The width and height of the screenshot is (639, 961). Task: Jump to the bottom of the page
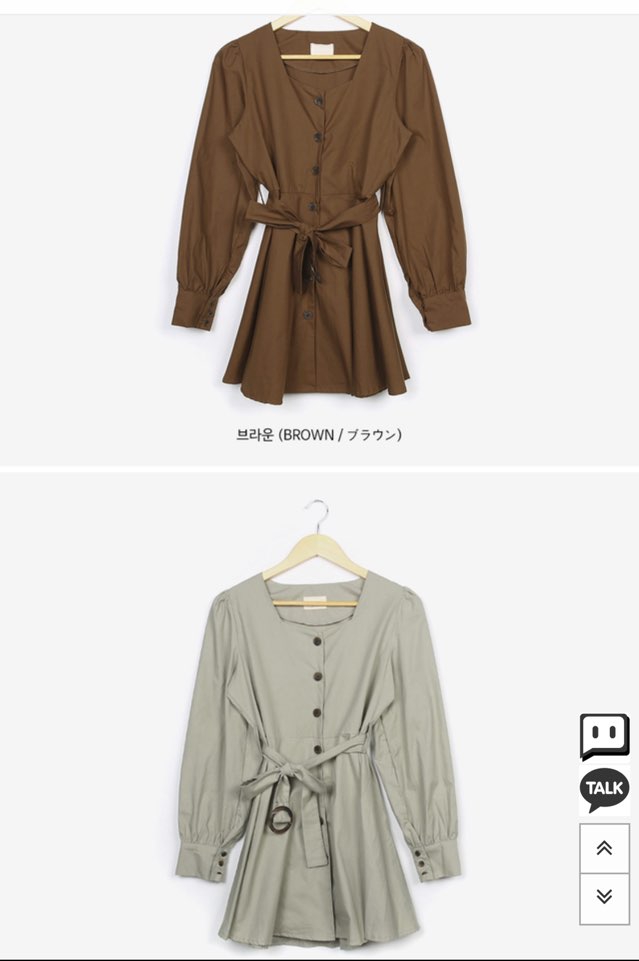[x=604, y=898]
